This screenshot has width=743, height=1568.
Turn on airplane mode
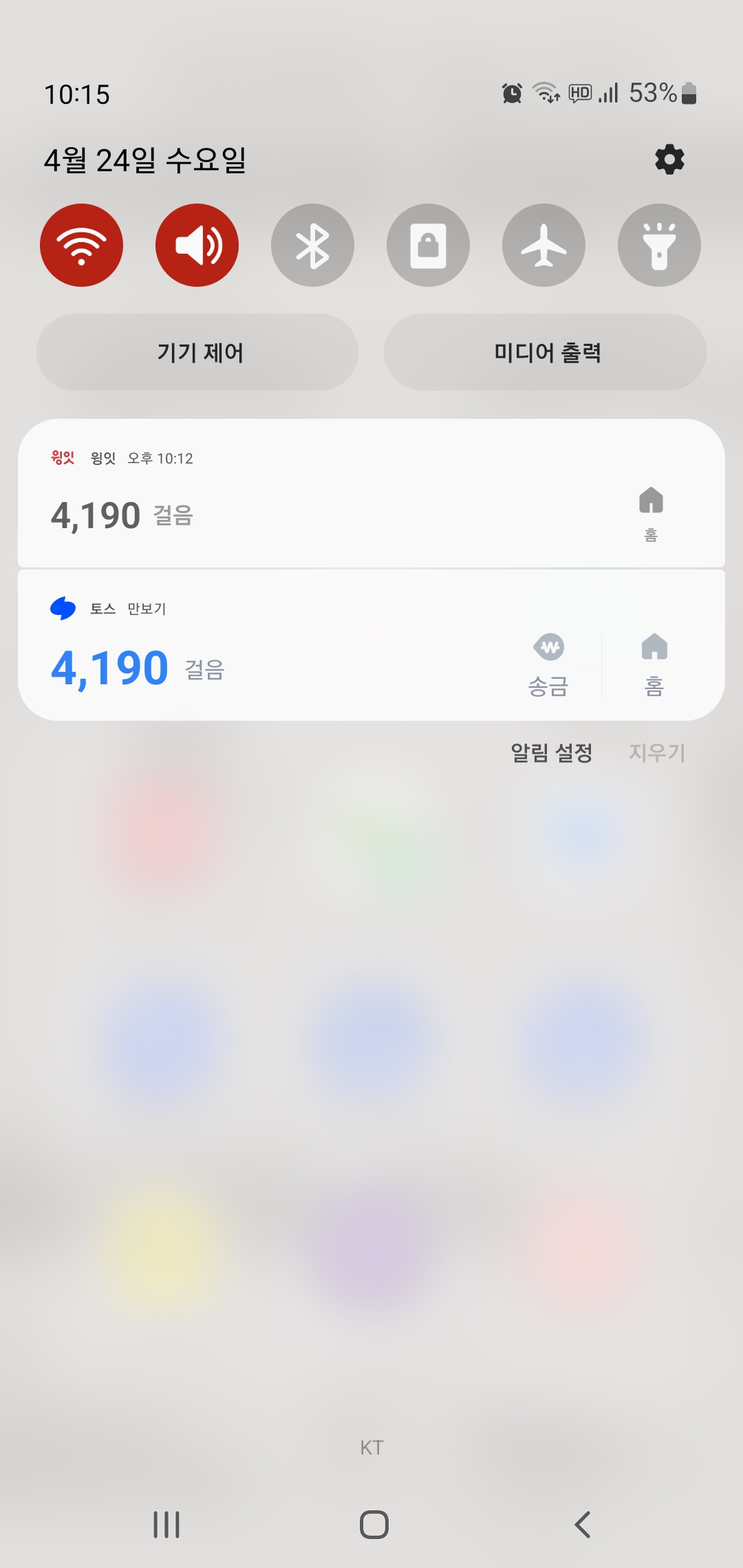coord(543,246)
